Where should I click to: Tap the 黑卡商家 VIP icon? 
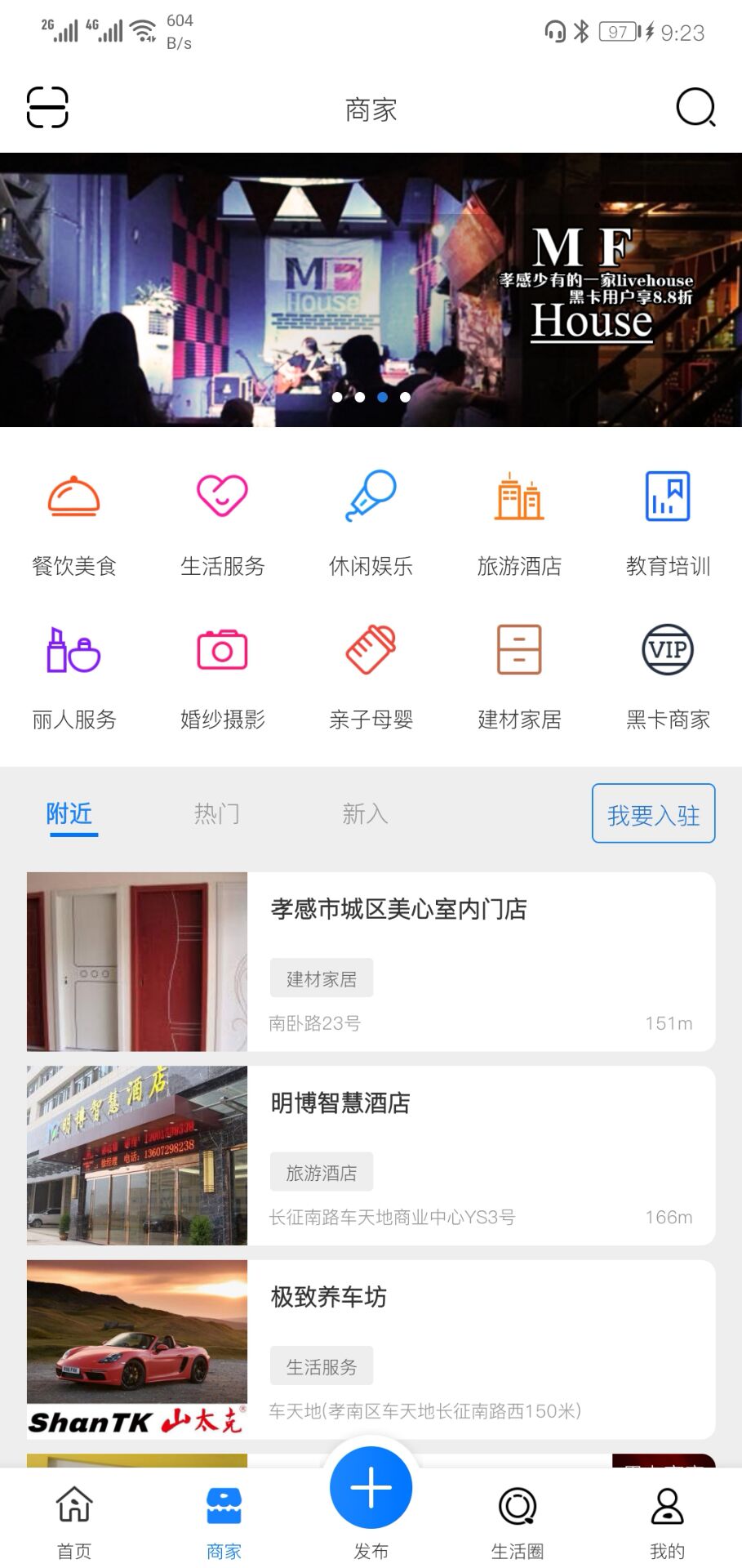tap(668, 650)
